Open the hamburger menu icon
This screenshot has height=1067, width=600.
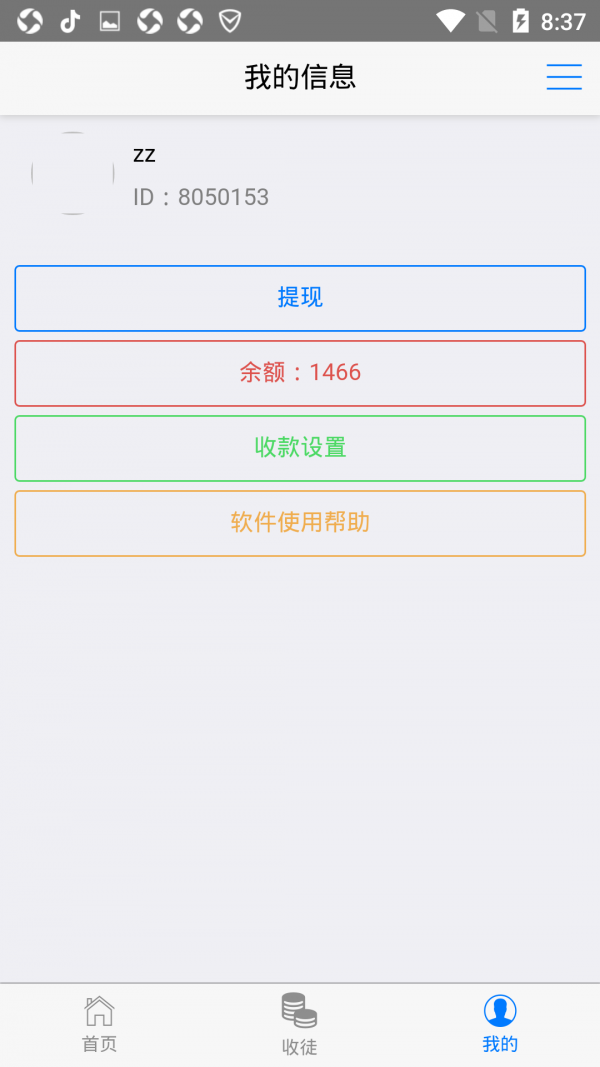pyautogui.click(x=564, y=78)
